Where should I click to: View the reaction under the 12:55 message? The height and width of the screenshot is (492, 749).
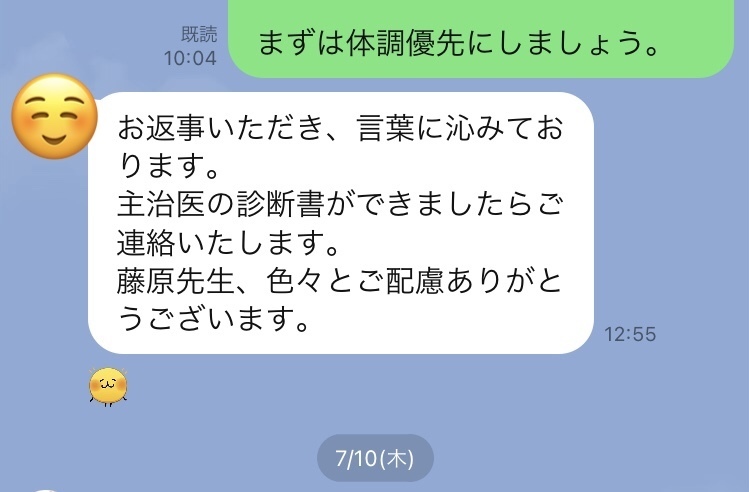[108, 386]
